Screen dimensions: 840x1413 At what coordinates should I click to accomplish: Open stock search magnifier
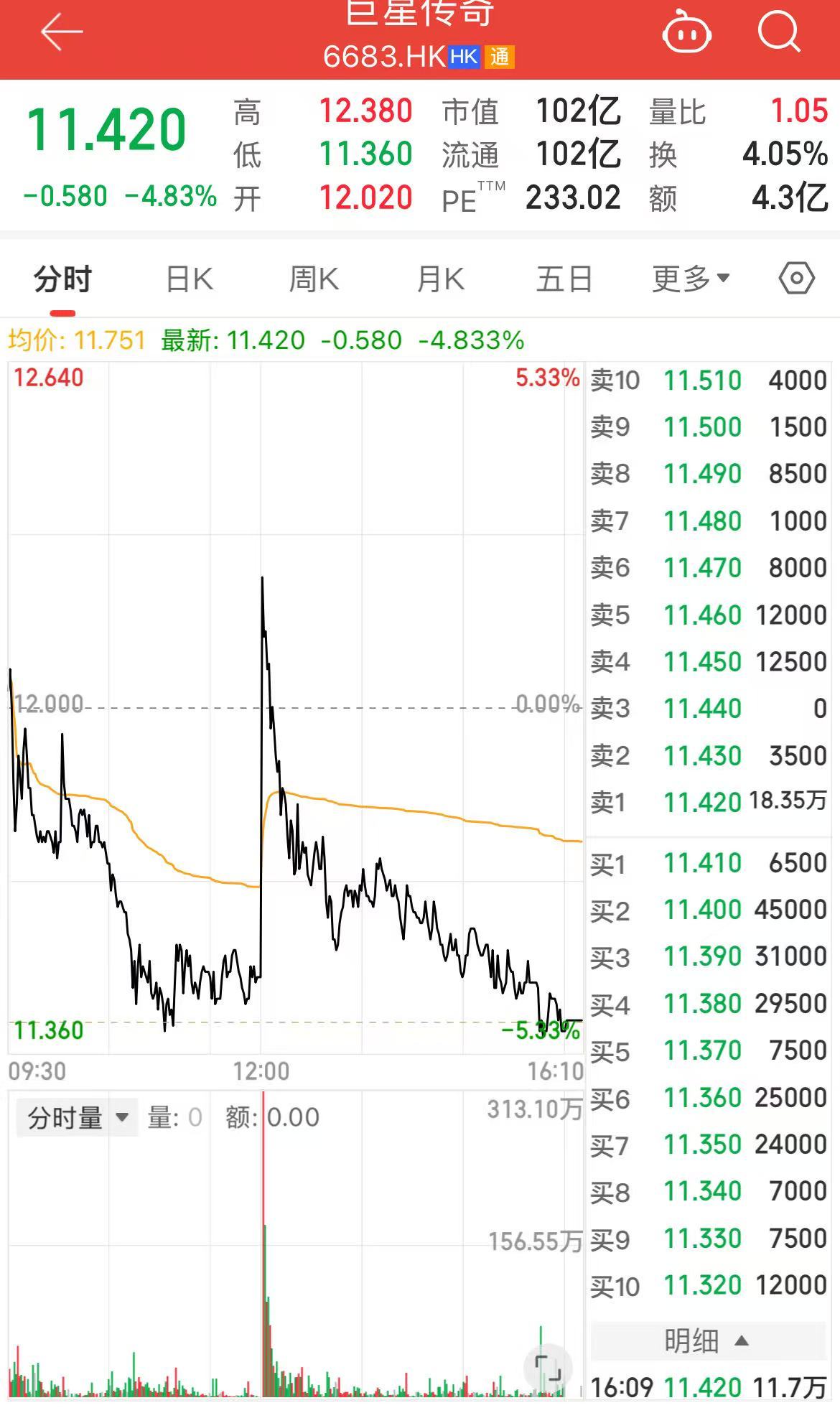(x=779, y=32)
